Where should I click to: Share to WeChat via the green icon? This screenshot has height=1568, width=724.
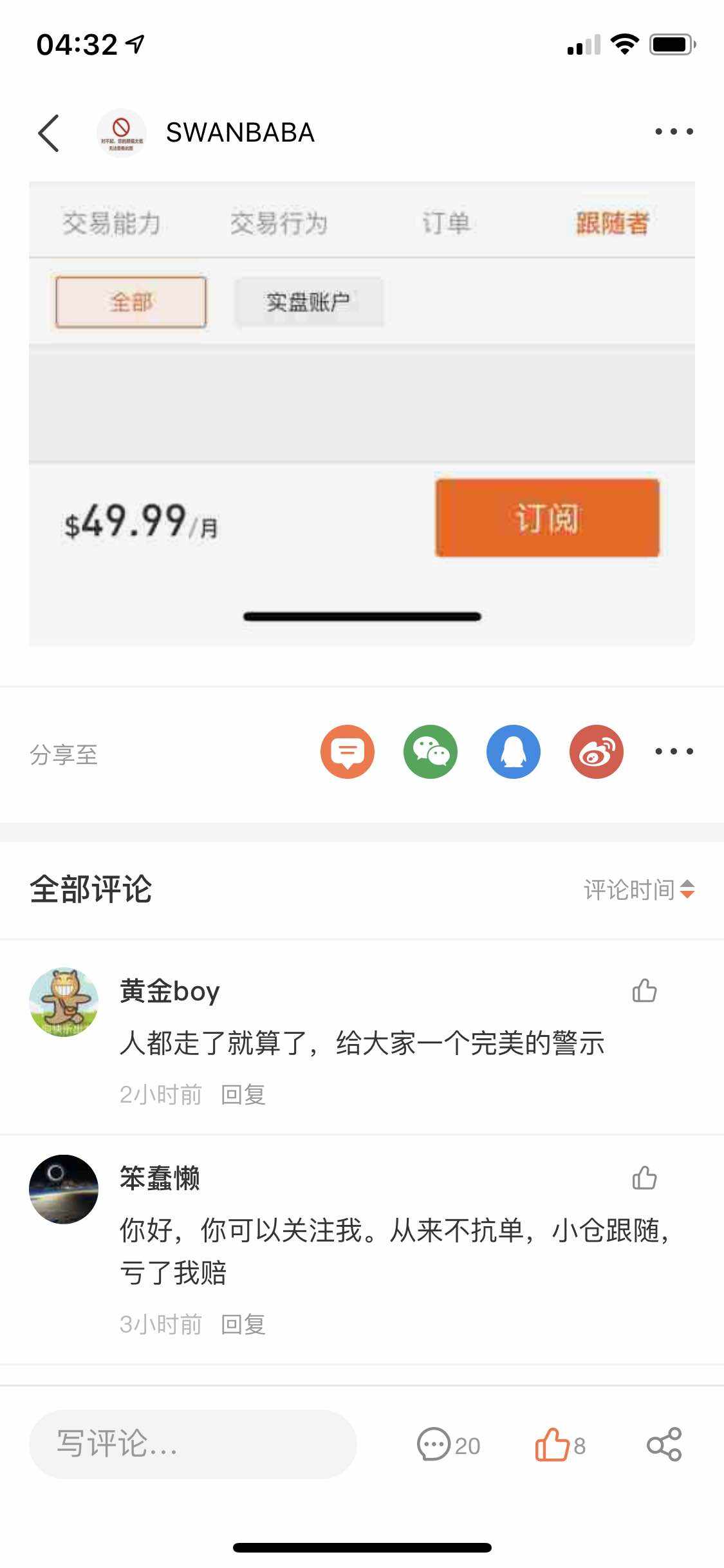(431, 752)
